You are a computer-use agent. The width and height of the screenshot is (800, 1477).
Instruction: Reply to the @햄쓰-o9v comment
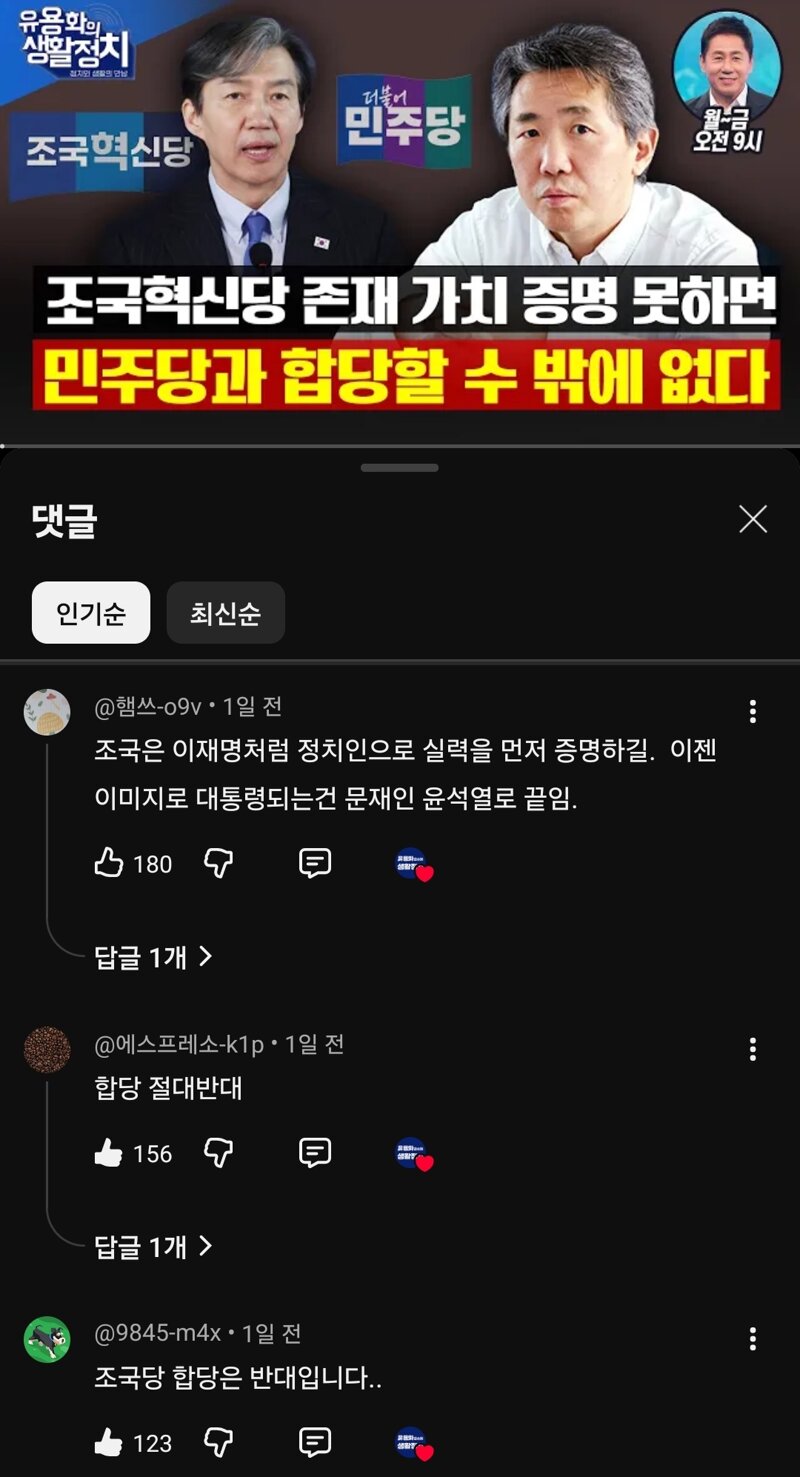[315, 863]
